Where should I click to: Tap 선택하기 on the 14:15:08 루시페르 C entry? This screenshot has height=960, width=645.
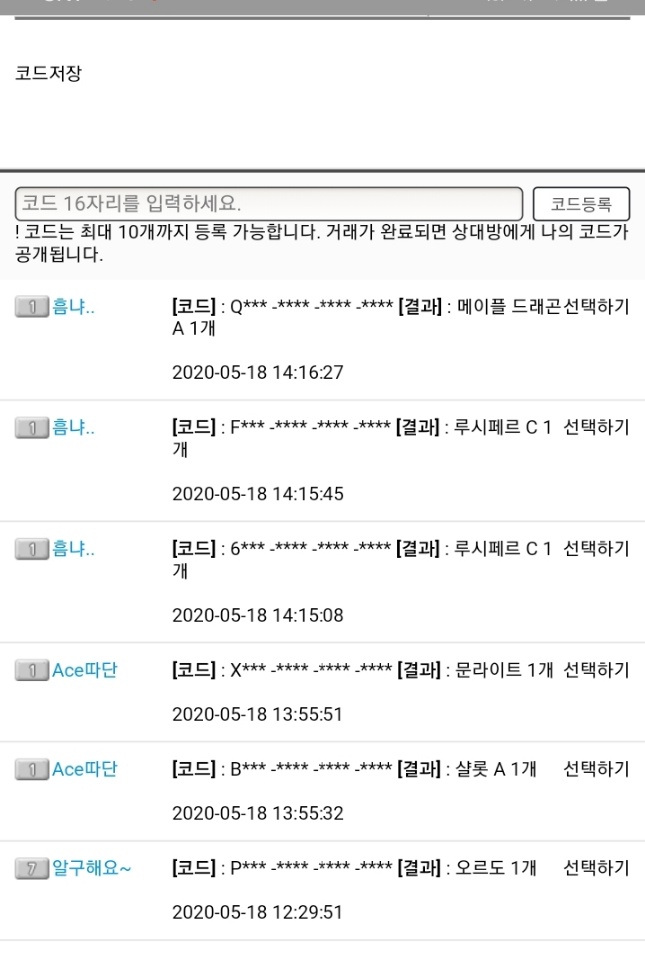coord(596,550)
